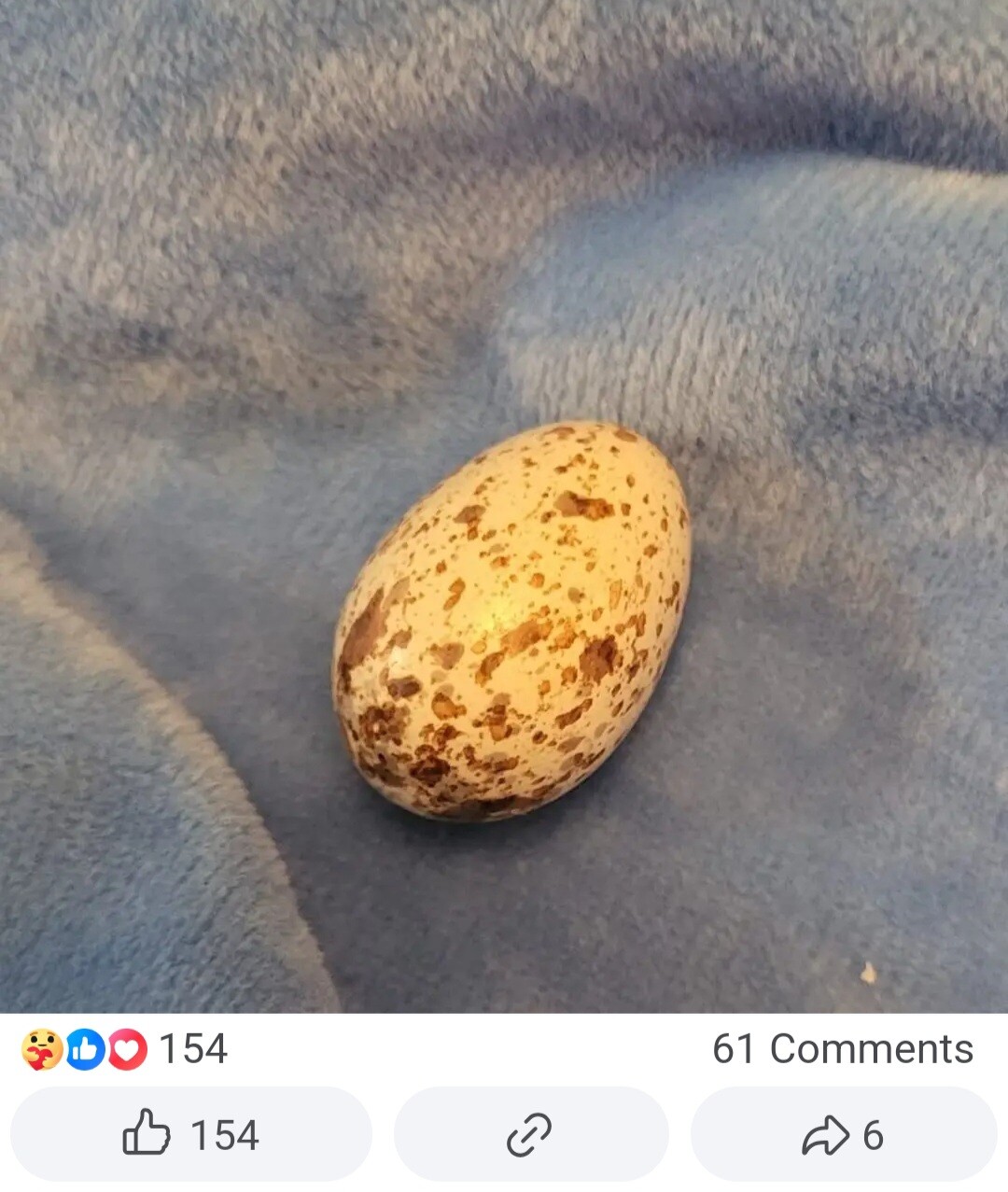Open the egg photo full screen
This screenshot has width=1008, height=1192.
pos(511,620)
